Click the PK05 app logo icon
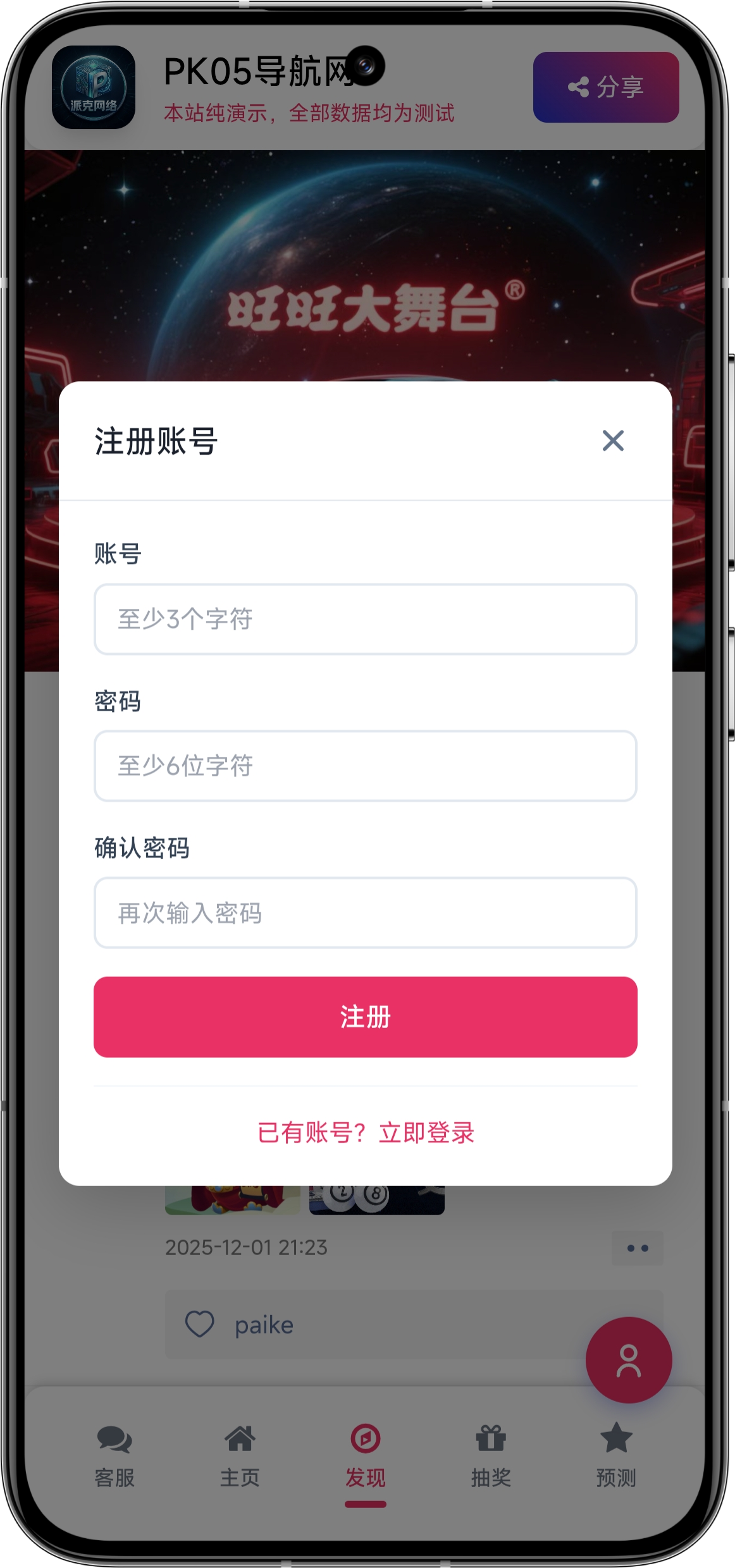This screenshot has height=1568, width=735. pos(95,87)
